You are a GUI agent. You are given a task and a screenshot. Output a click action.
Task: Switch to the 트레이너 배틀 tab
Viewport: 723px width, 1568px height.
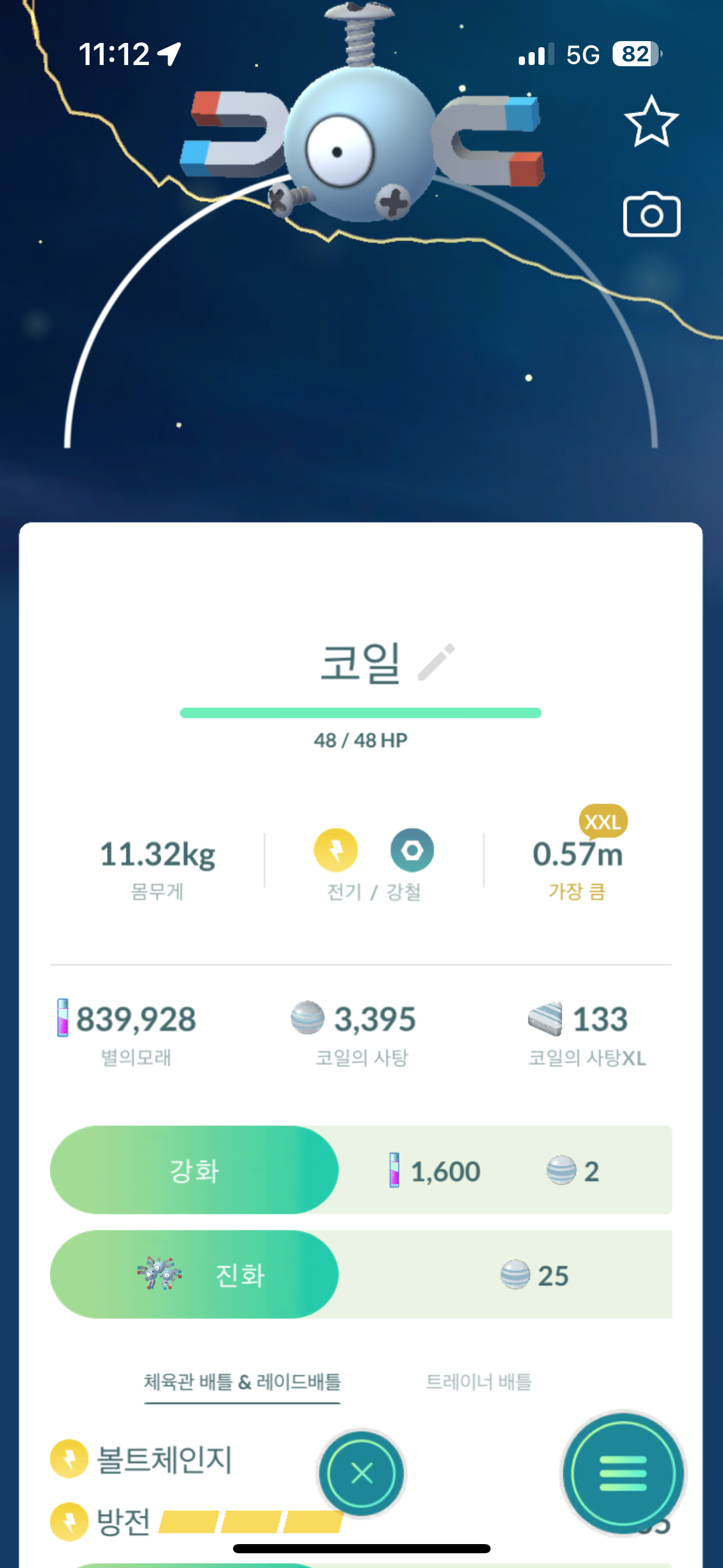(x=478, y=1382)
